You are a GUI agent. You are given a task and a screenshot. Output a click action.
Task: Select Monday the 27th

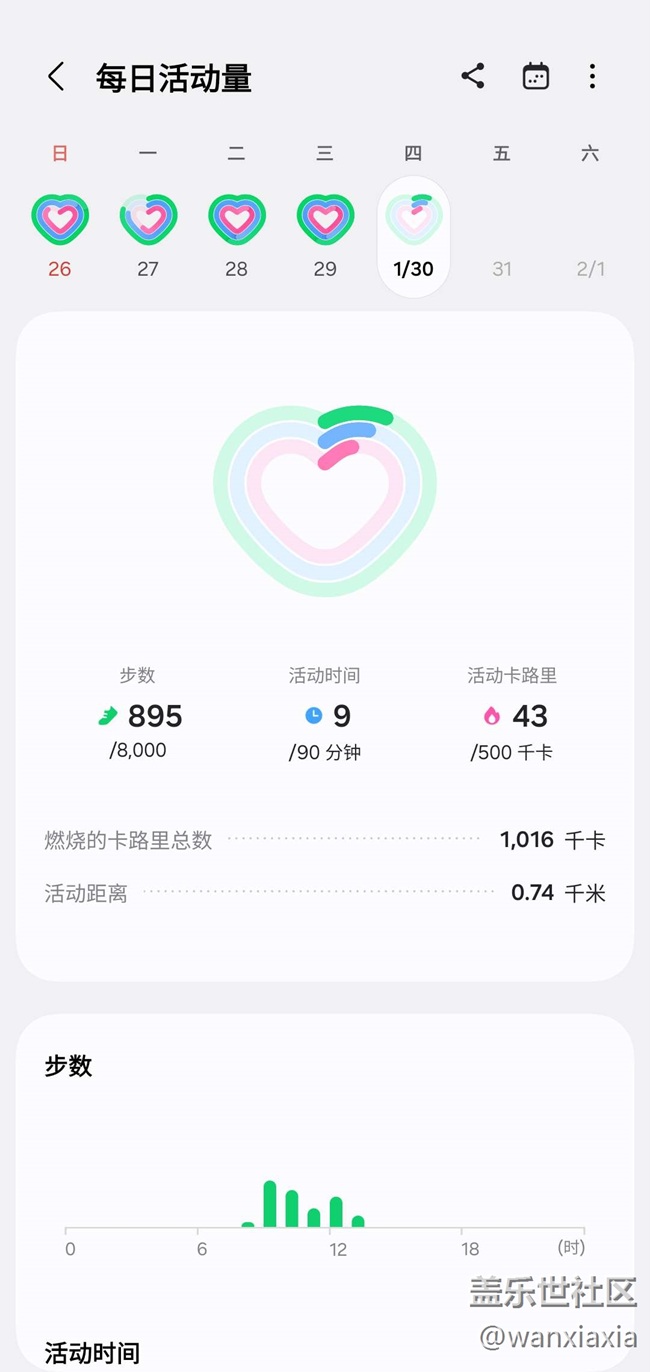click(x=148, y=211)
